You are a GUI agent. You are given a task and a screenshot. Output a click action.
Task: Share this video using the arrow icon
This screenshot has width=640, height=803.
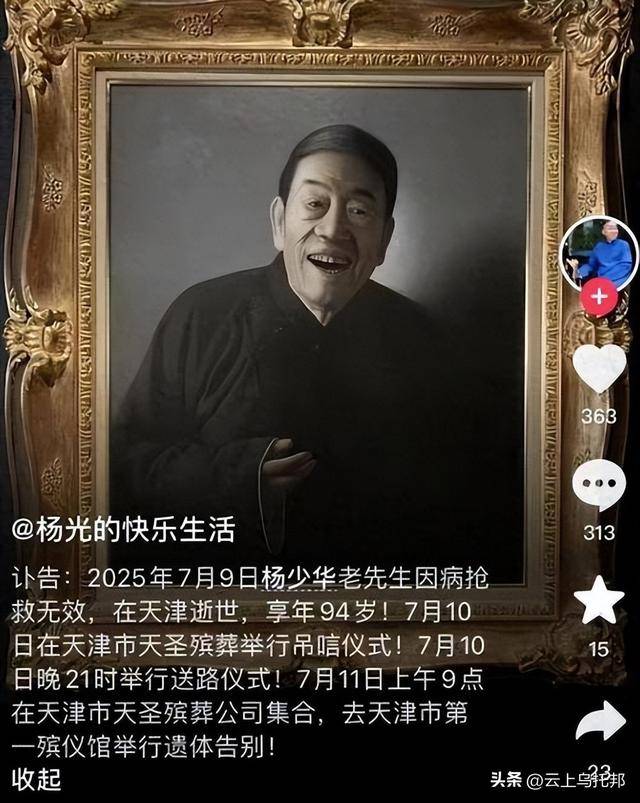pyautogui.click(x=600, y=722)
